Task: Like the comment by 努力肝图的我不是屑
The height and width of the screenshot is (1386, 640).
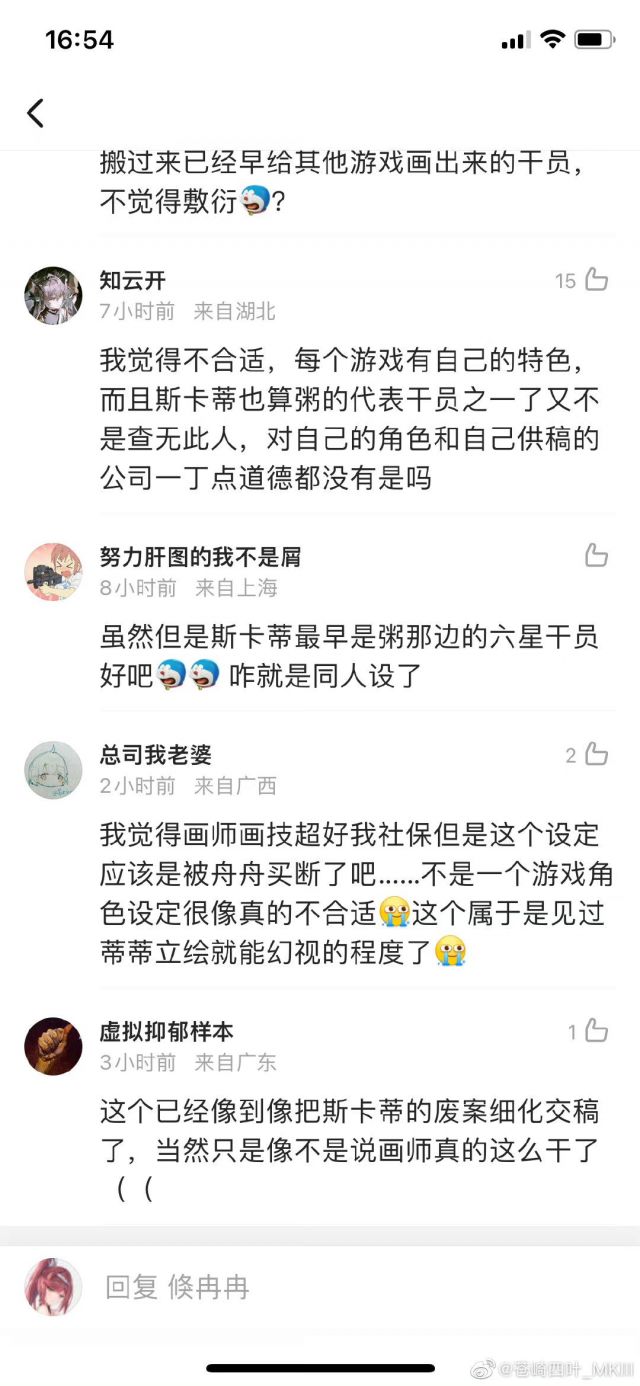Action: point(597,556)
